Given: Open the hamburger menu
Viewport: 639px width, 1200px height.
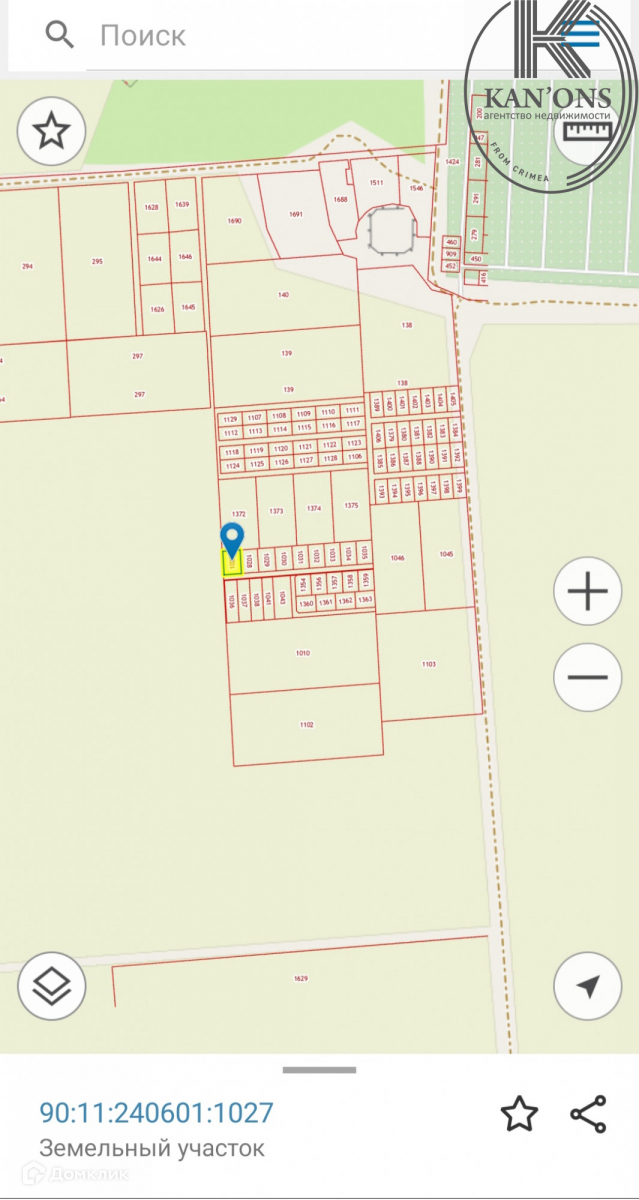Looking at the screenshot, I should tap(579, 35).
